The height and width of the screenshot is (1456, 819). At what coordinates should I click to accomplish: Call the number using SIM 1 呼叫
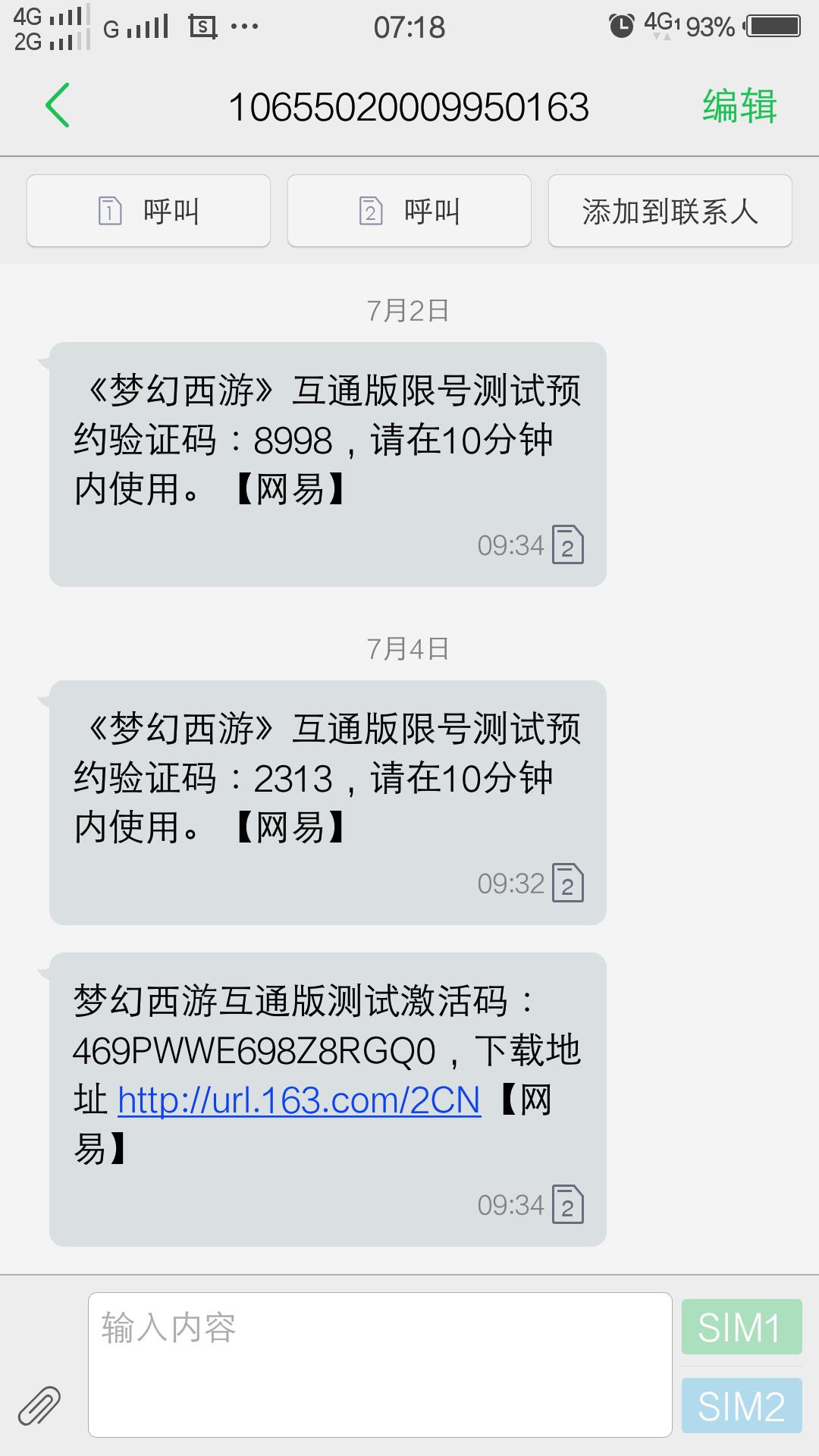click(149, 211)
